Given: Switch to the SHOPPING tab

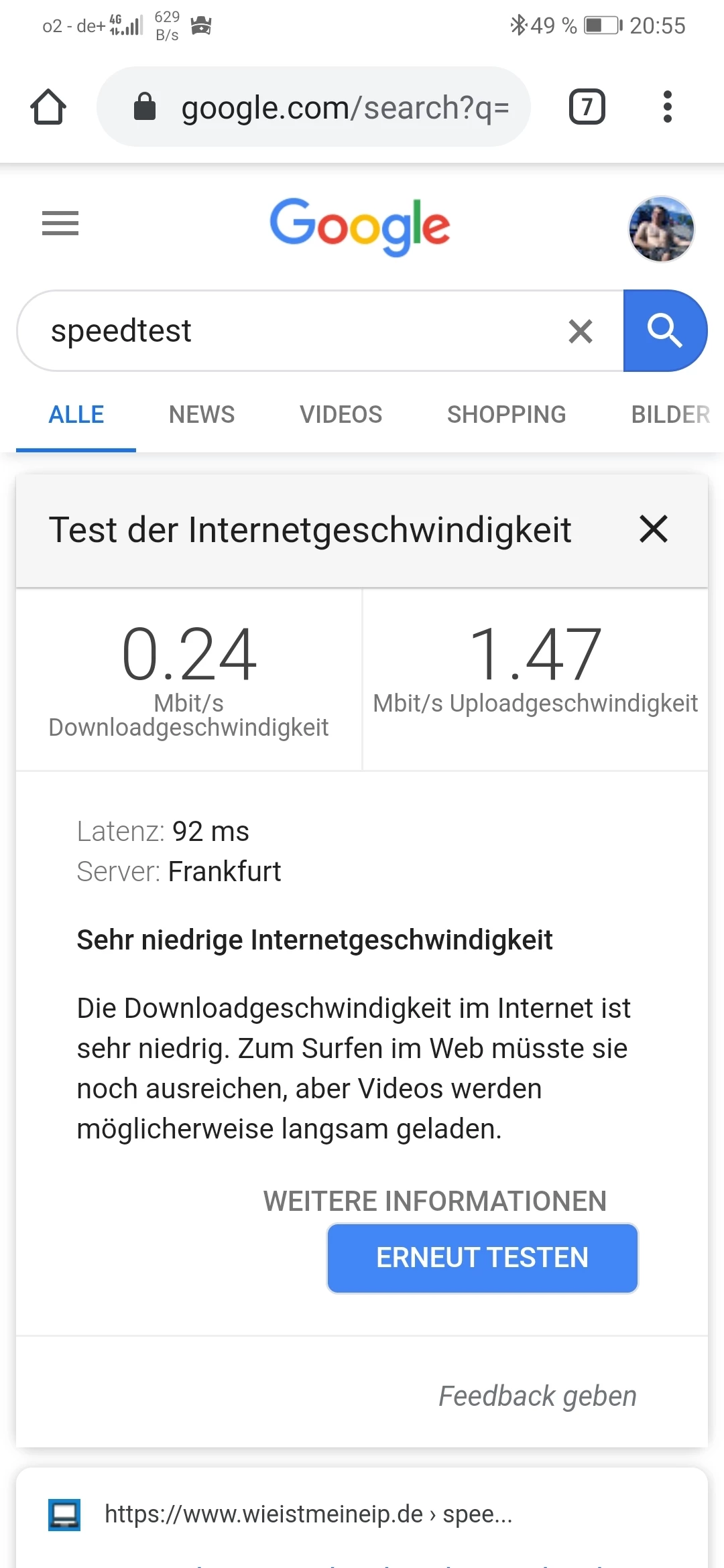Looking at the screenshot, I should (x=506, y=415).
